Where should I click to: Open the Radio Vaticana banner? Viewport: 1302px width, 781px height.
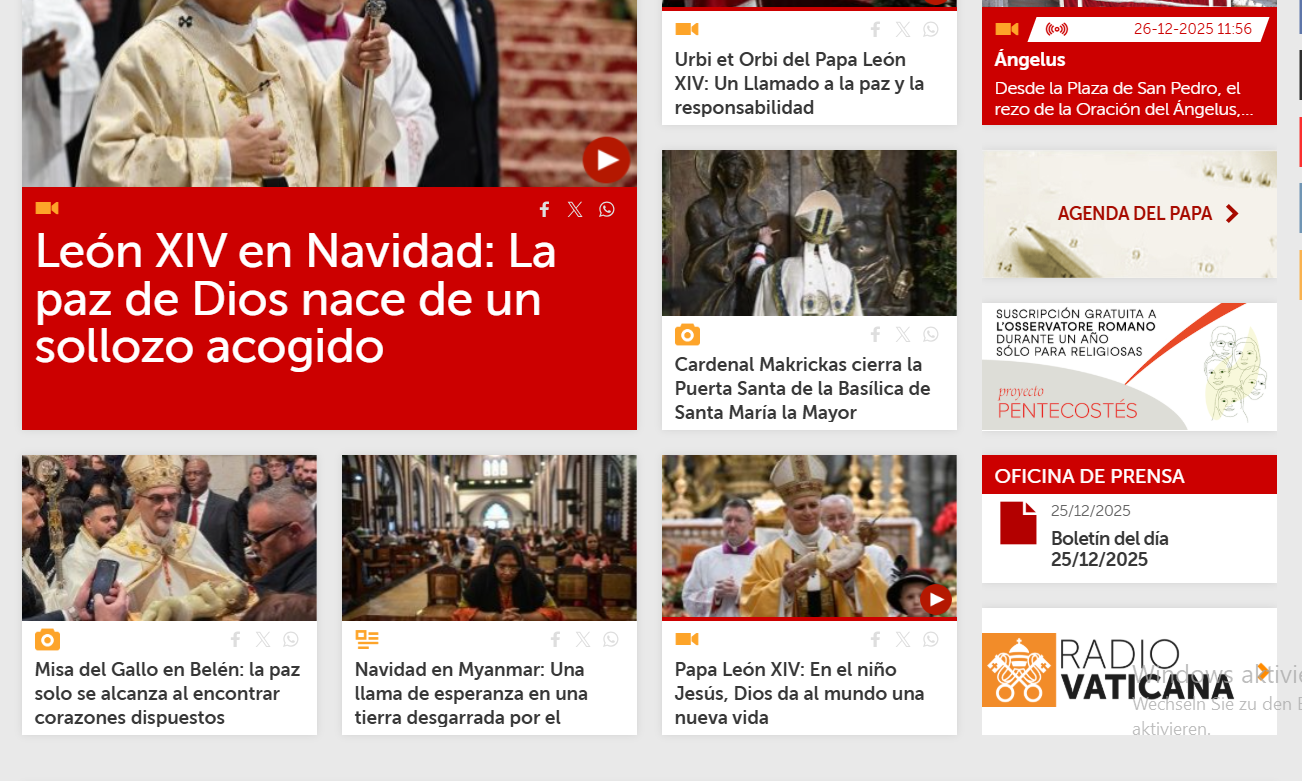(1110, 671)
